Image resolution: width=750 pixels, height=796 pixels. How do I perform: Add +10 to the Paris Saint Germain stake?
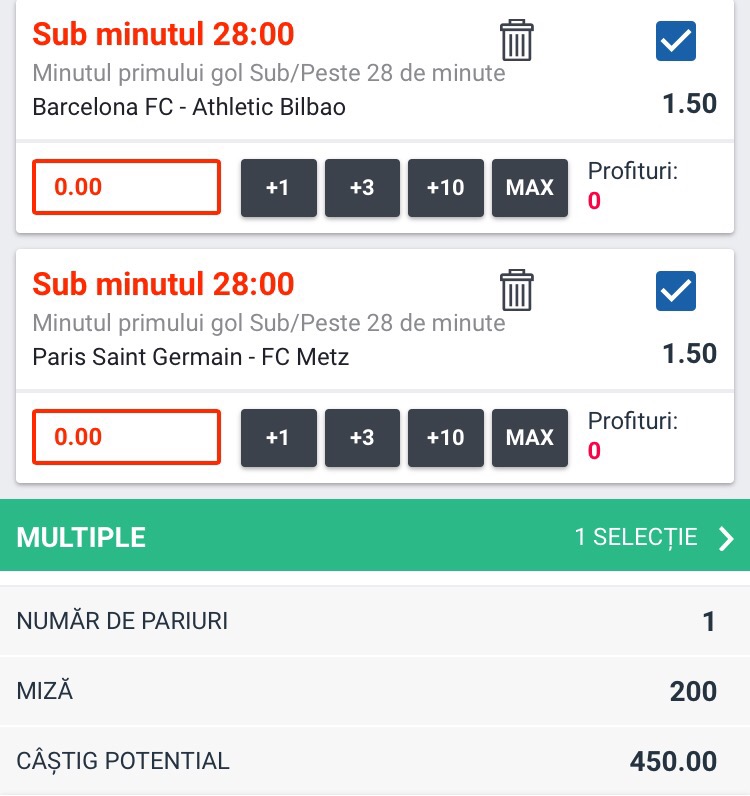pyautogui.click(x=446, y=438)
